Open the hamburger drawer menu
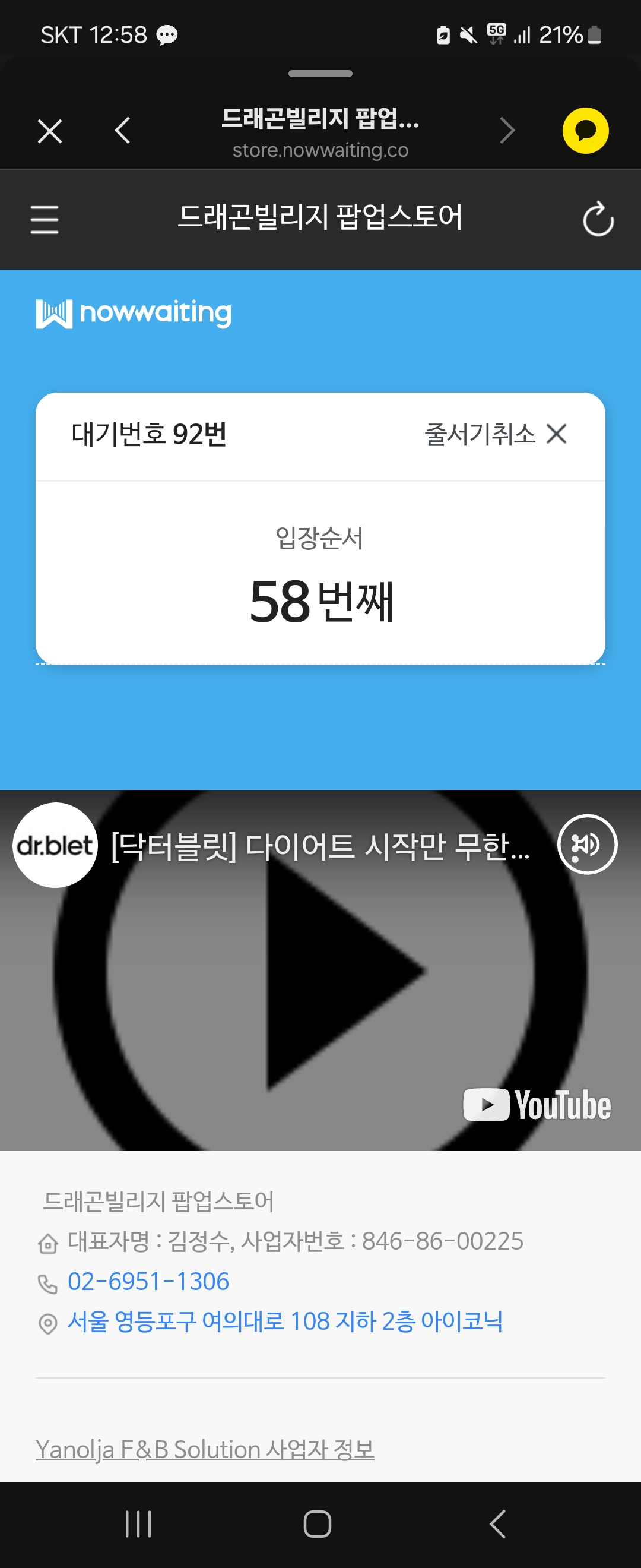 click(45, 219)
